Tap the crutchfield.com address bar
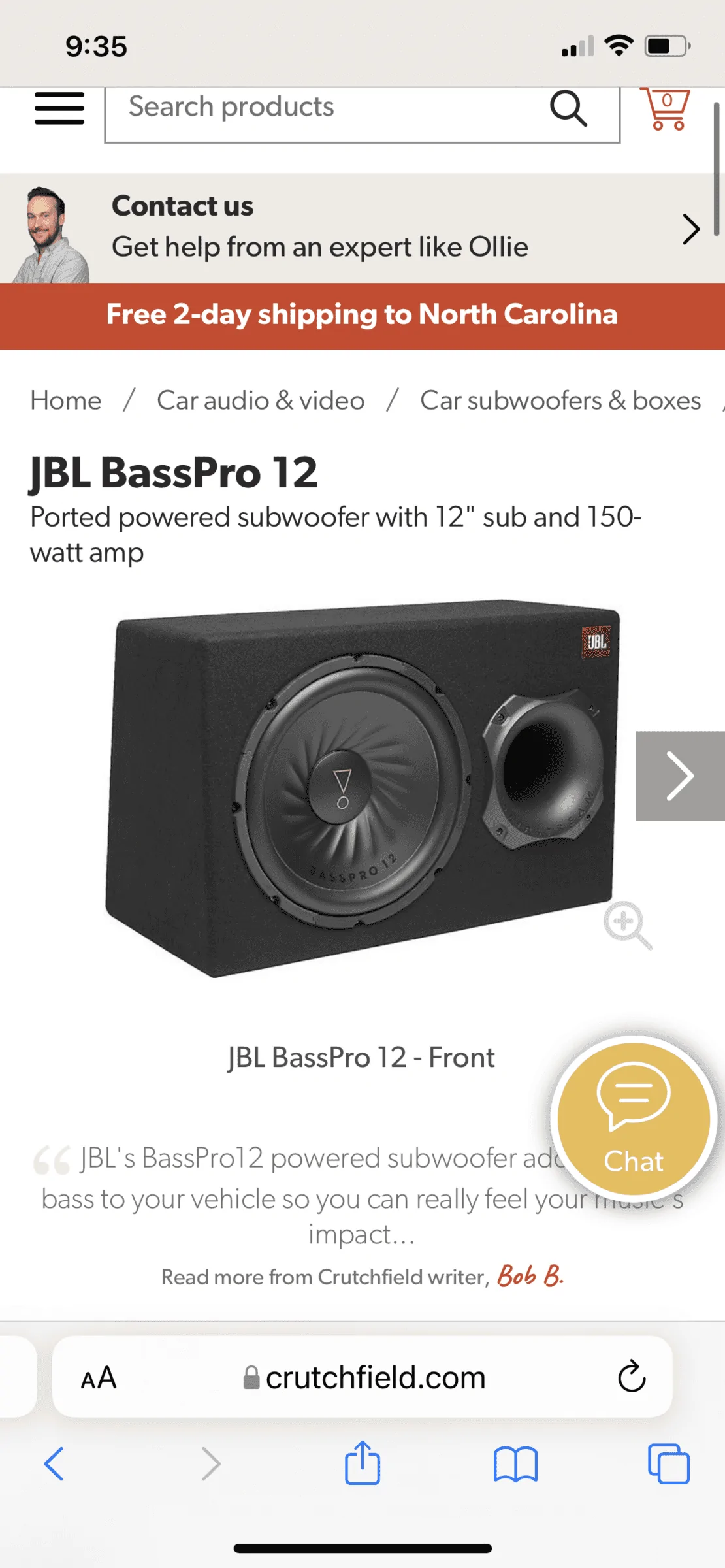This screenshot has width=725, height=1568. click(364, 1377)
